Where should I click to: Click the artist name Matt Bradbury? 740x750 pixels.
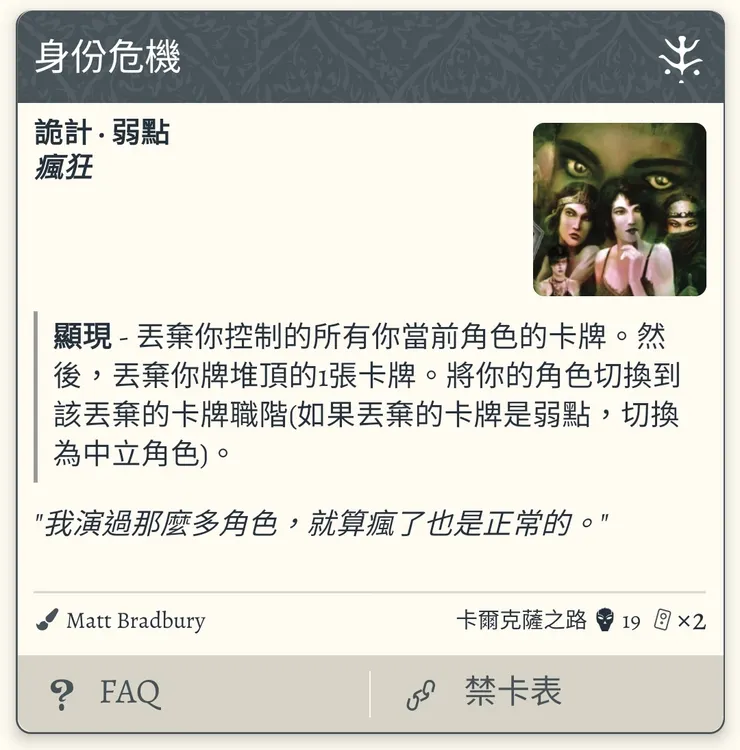(135, 621)
